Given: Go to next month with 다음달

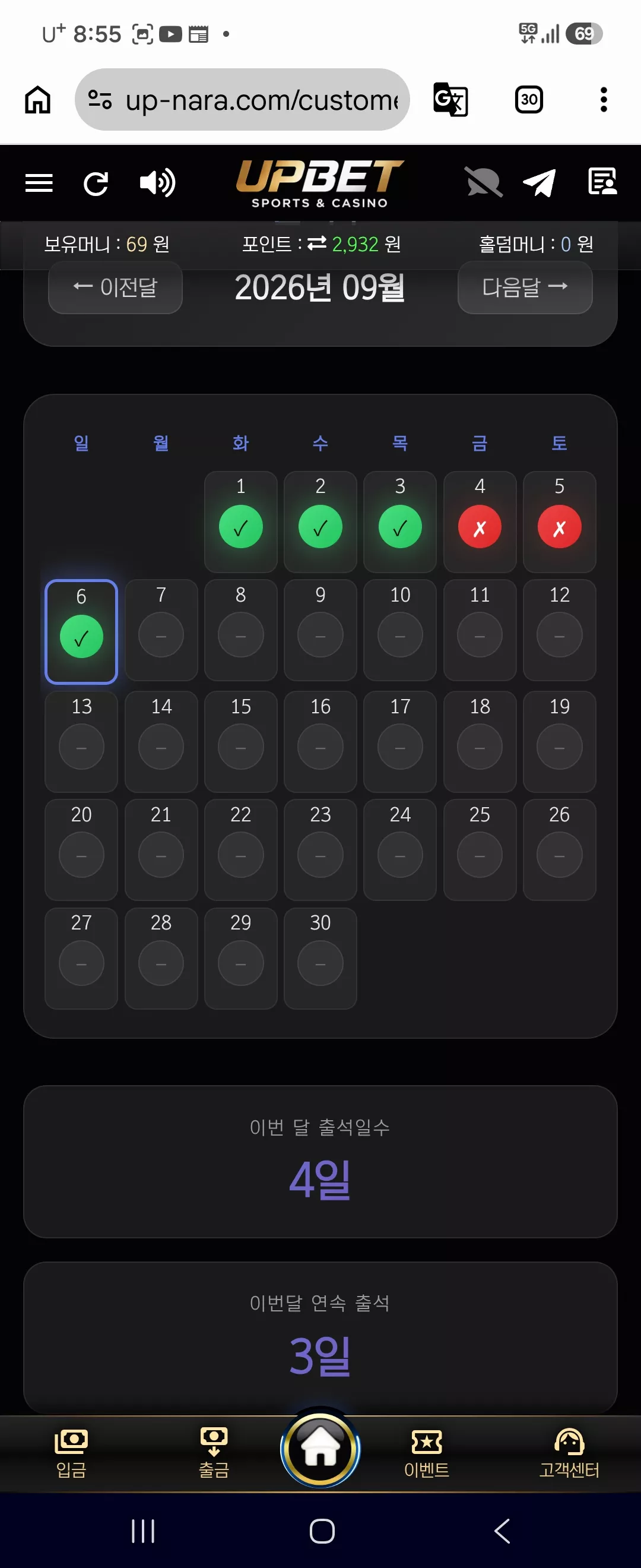Looking at the screenshot, I should click(525, 287).
